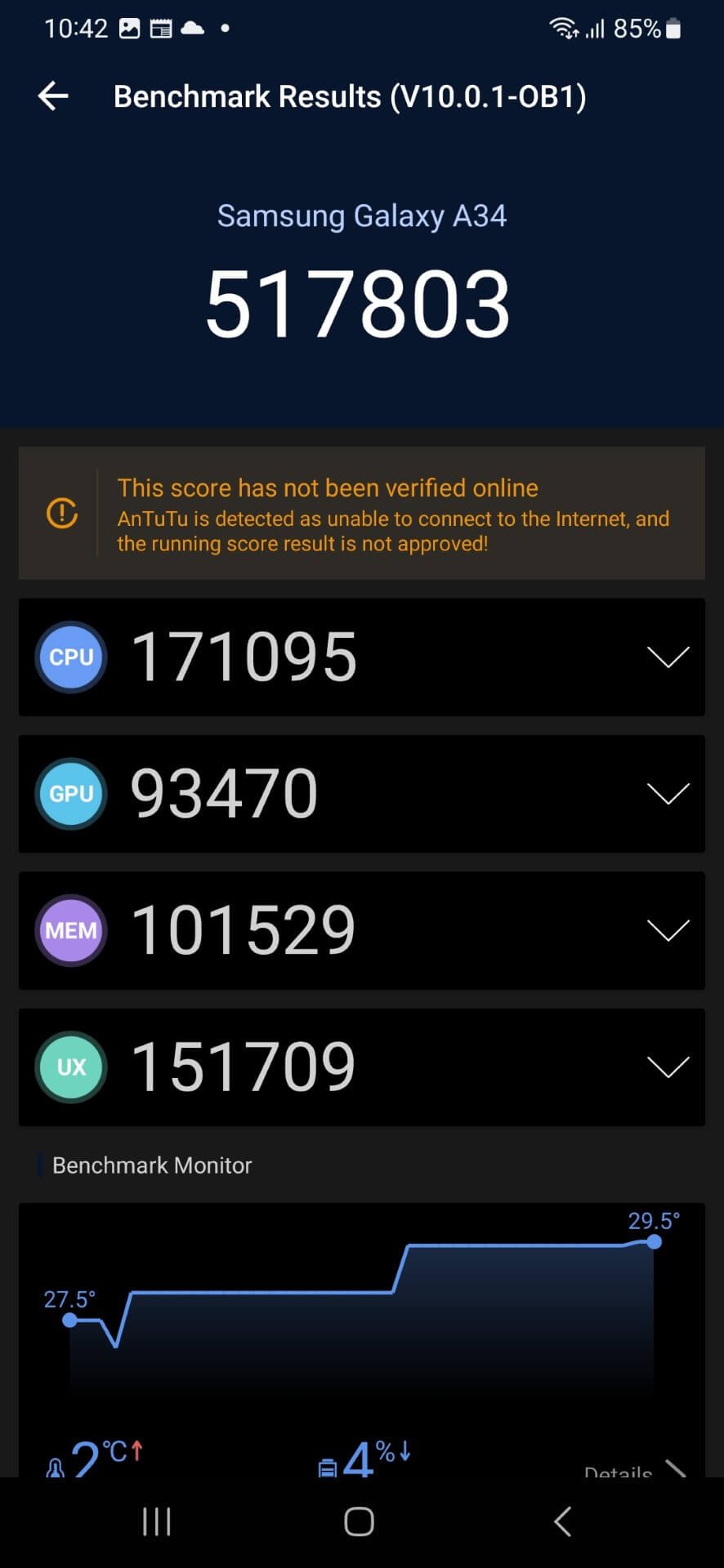Expand the MEM score section

667,930
